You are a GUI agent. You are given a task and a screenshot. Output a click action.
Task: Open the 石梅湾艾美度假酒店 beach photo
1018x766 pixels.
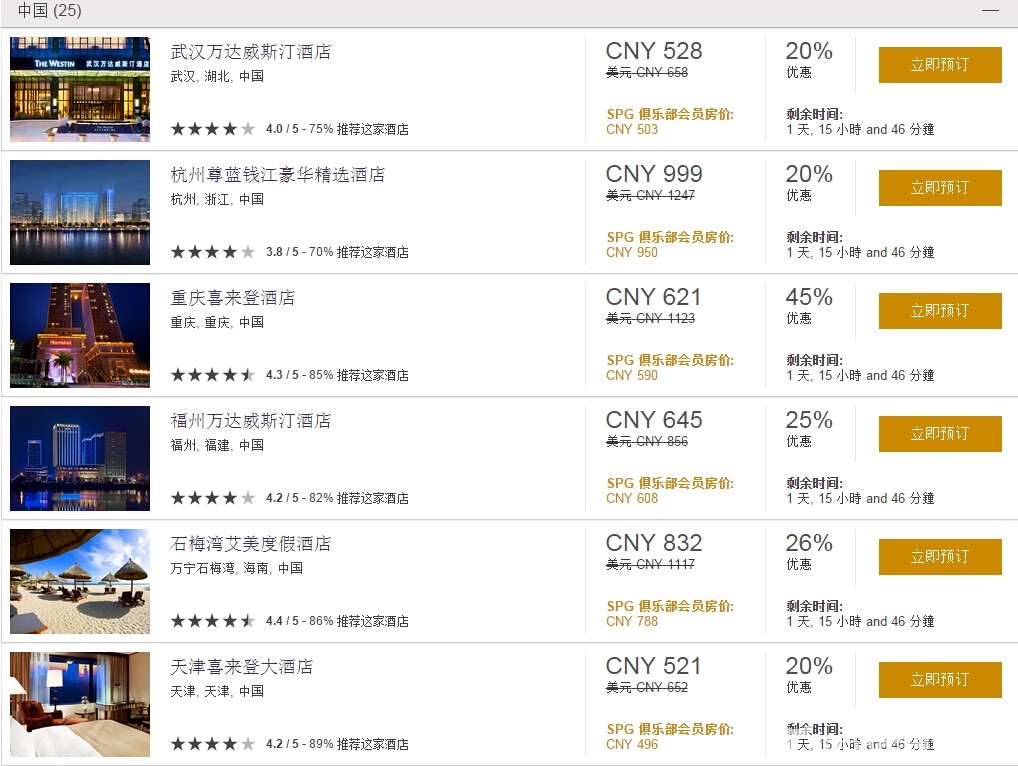coord(80,582)
